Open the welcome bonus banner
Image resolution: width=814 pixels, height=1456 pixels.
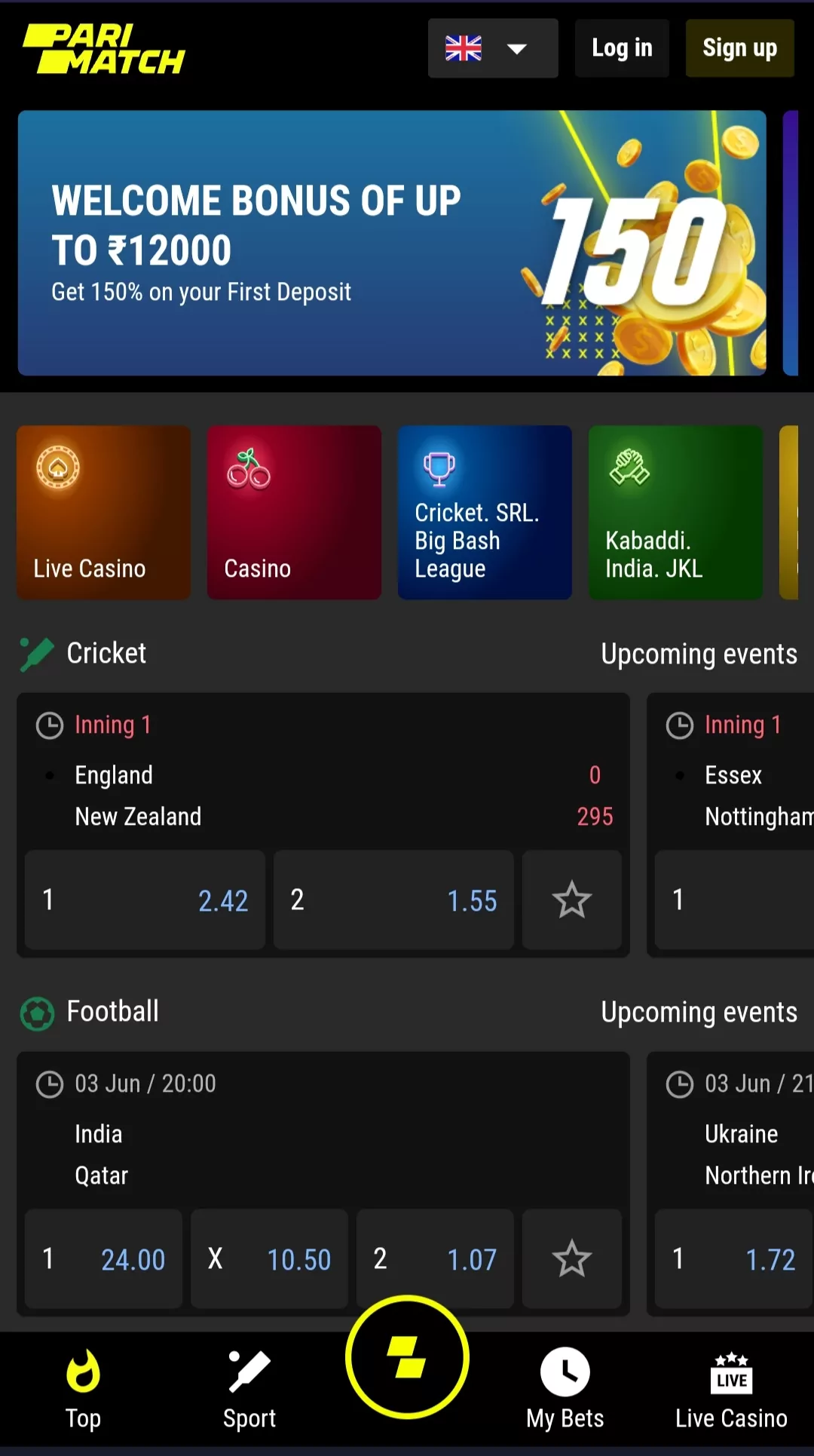[x=392, y=243]
